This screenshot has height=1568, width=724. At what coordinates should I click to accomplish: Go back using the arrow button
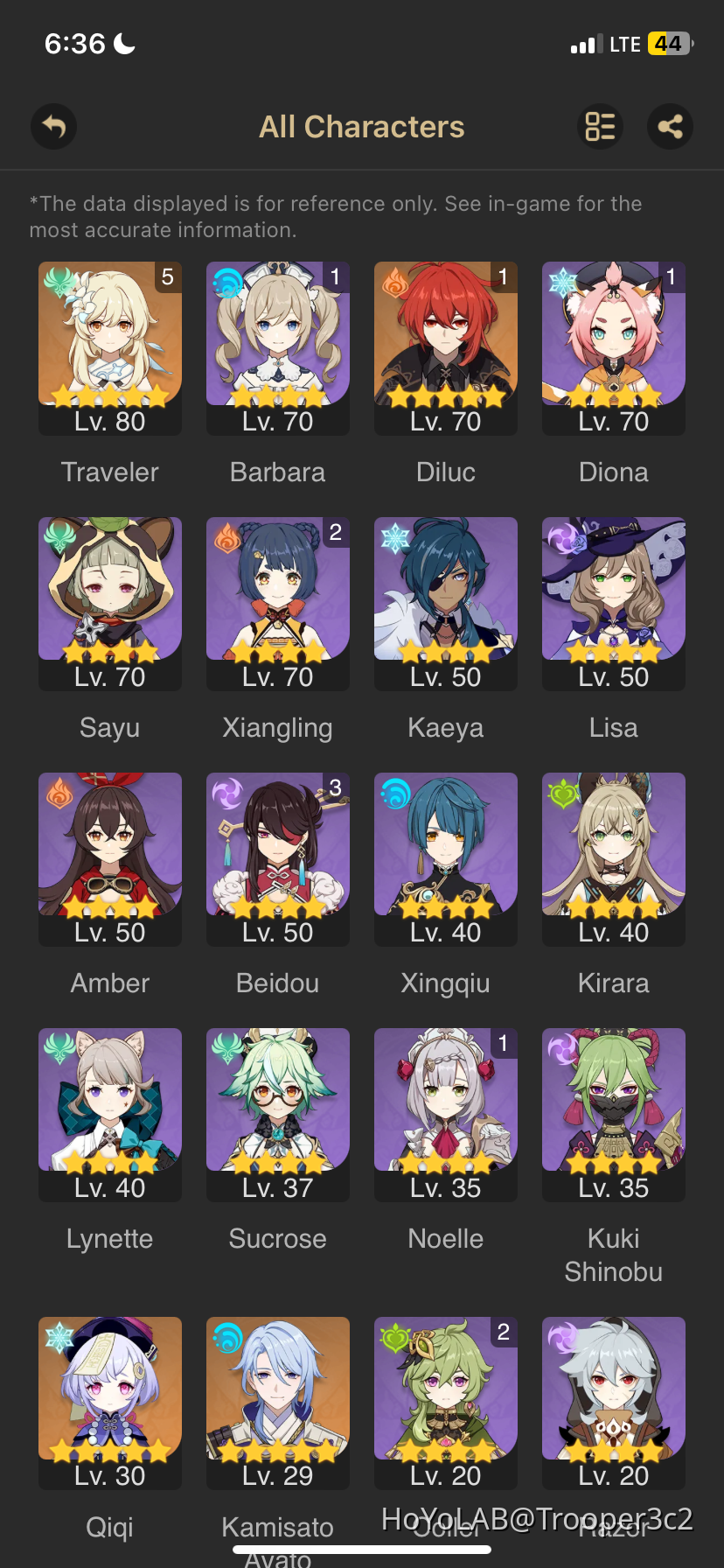[54, 127]
